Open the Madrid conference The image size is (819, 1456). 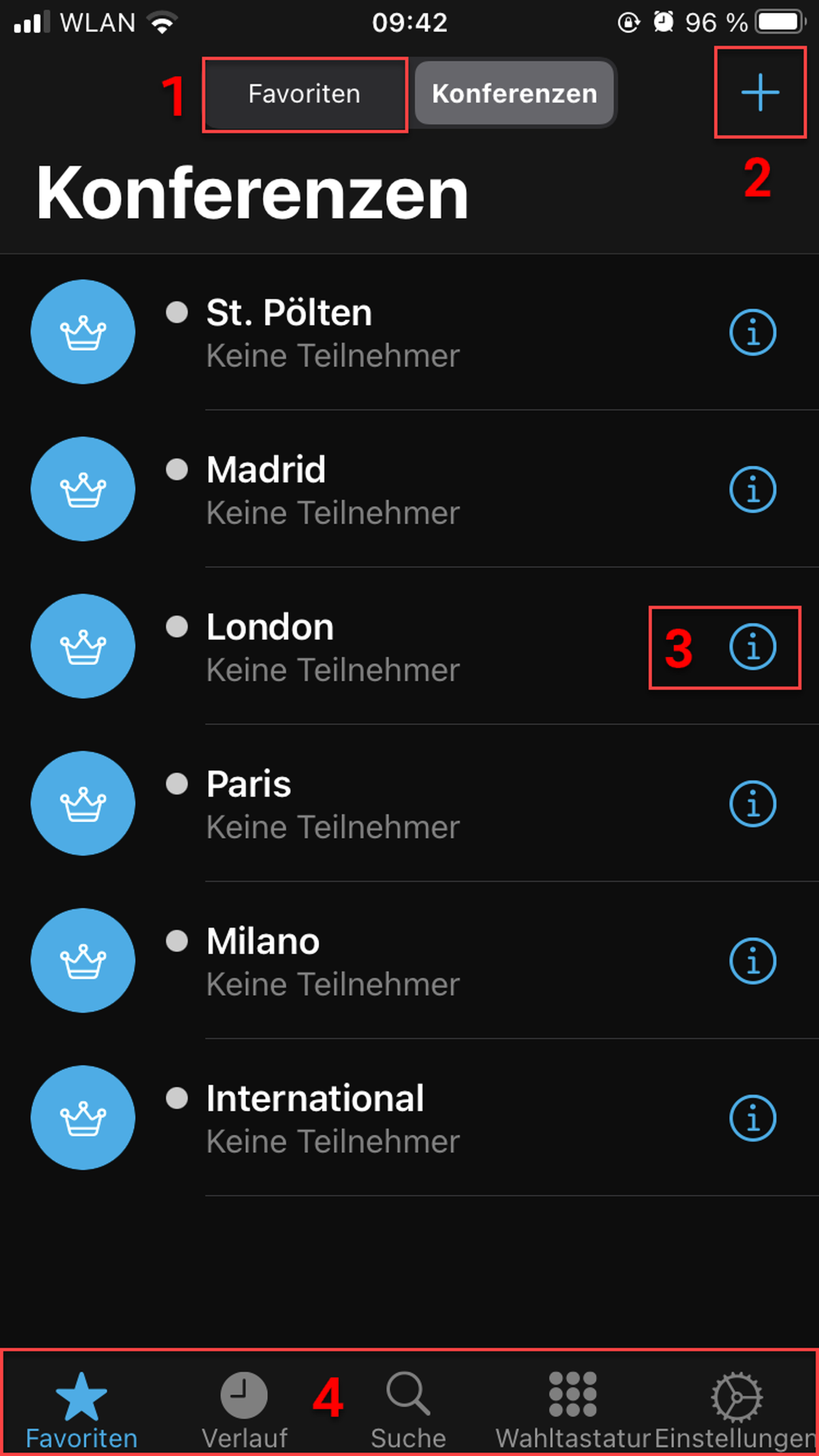[x=333, y=490]
